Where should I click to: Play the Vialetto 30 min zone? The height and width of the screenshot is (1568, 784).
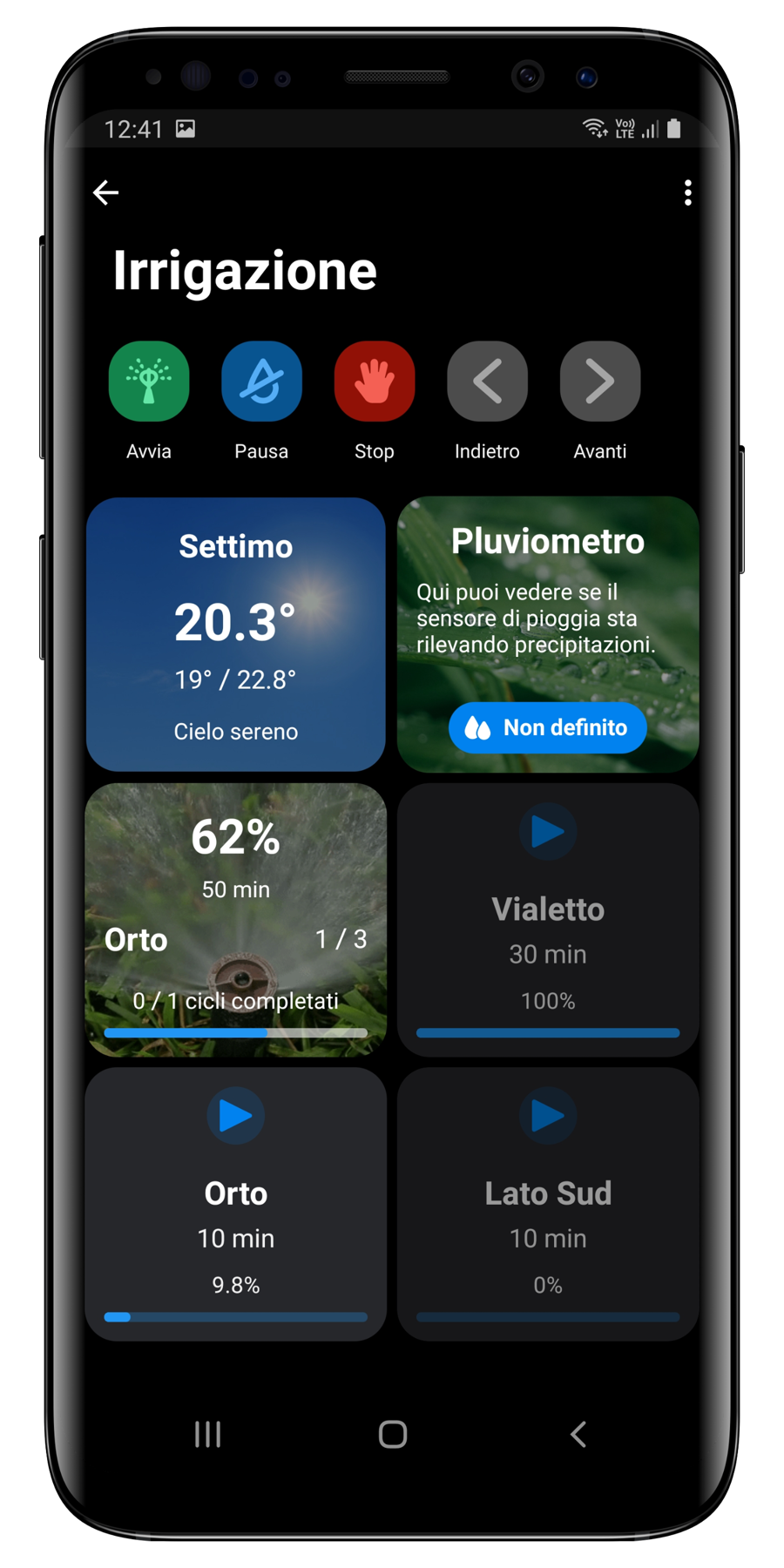coord(548,832)
